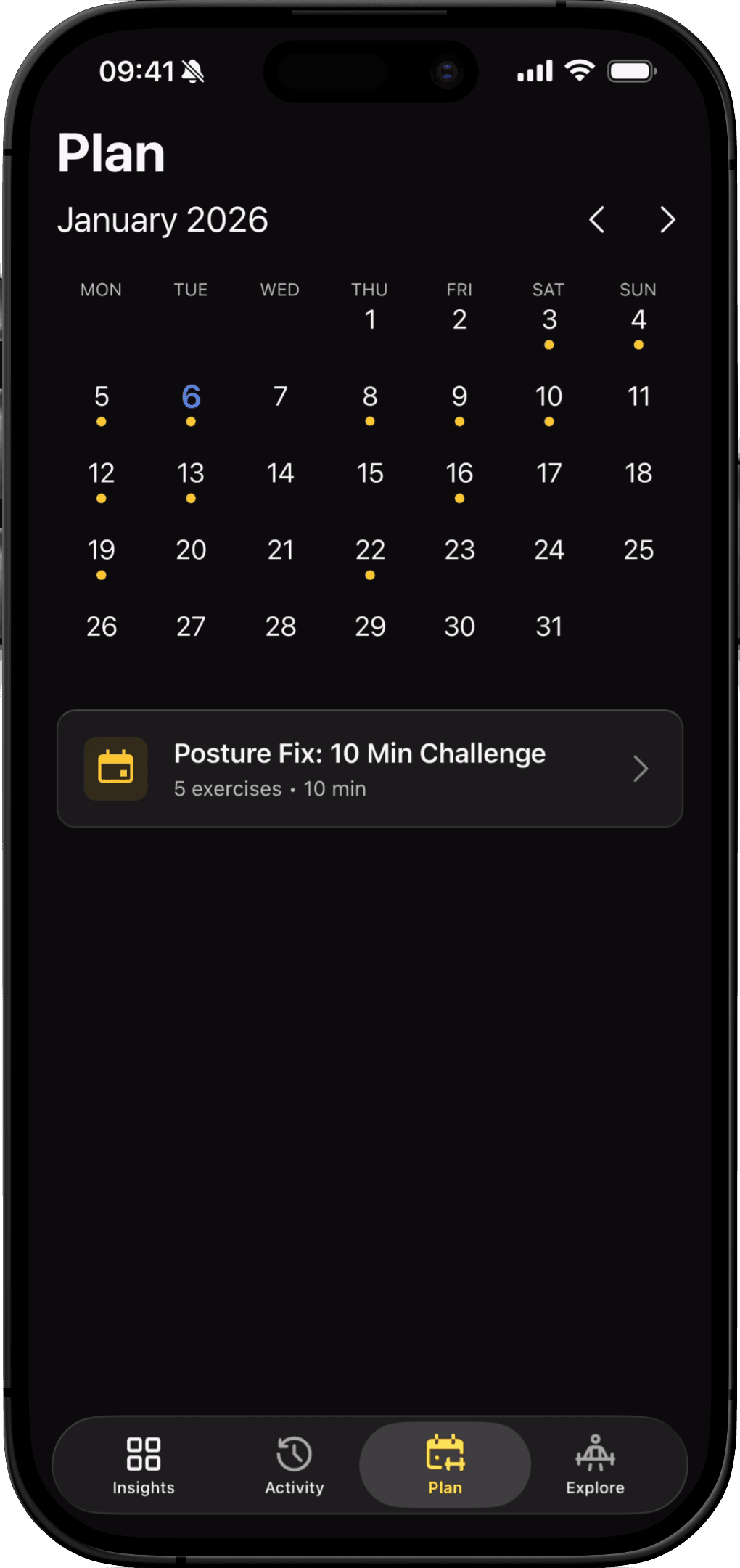Screen dimensions: 740x1568
Task: Tap the Plan tab
Action: (445, 1465)
